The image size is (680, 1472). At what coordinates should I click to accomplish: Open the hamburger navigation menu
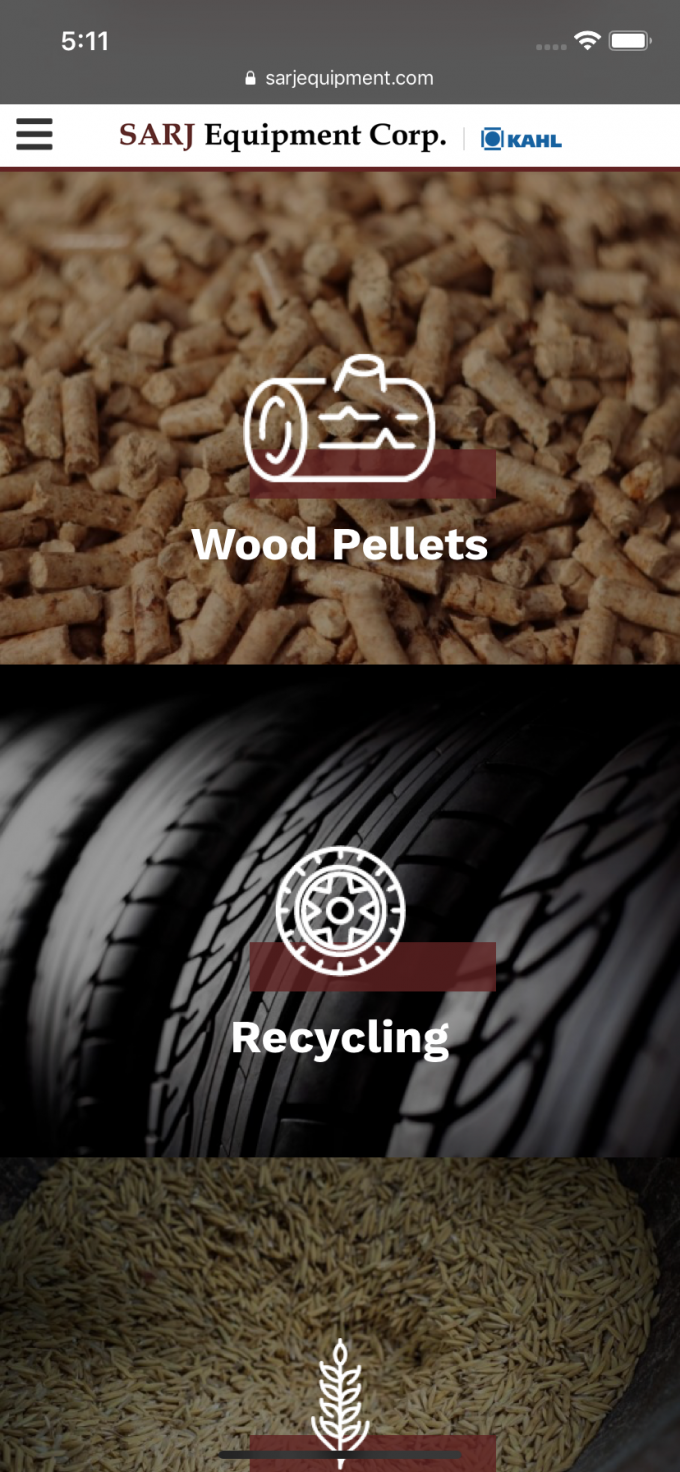click(34, 134)
